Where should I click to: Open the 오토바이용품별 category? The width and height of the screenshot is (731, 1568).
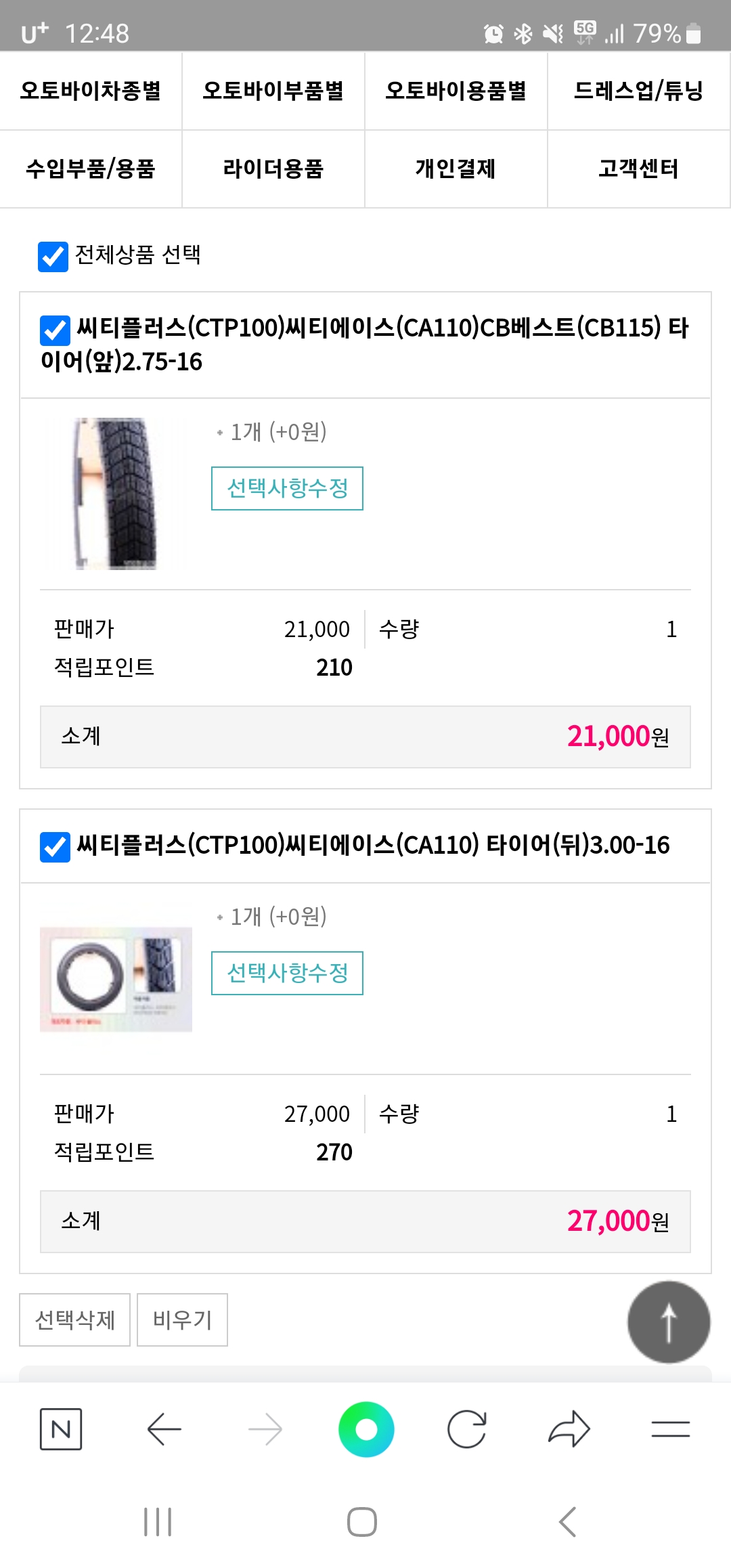456,91
